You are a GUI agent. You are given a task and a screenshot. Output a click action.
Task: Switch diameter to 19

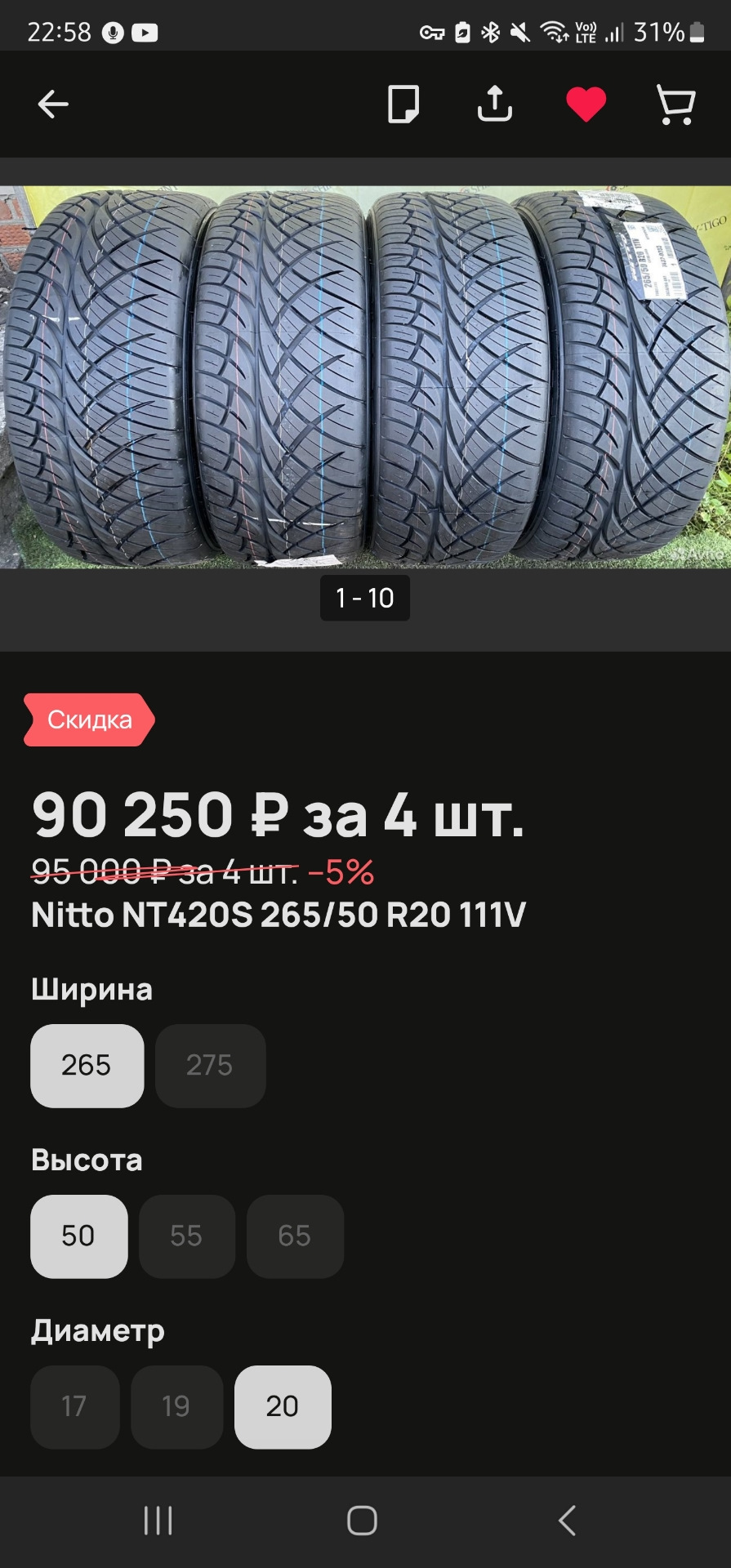[x=176, y=1406]
